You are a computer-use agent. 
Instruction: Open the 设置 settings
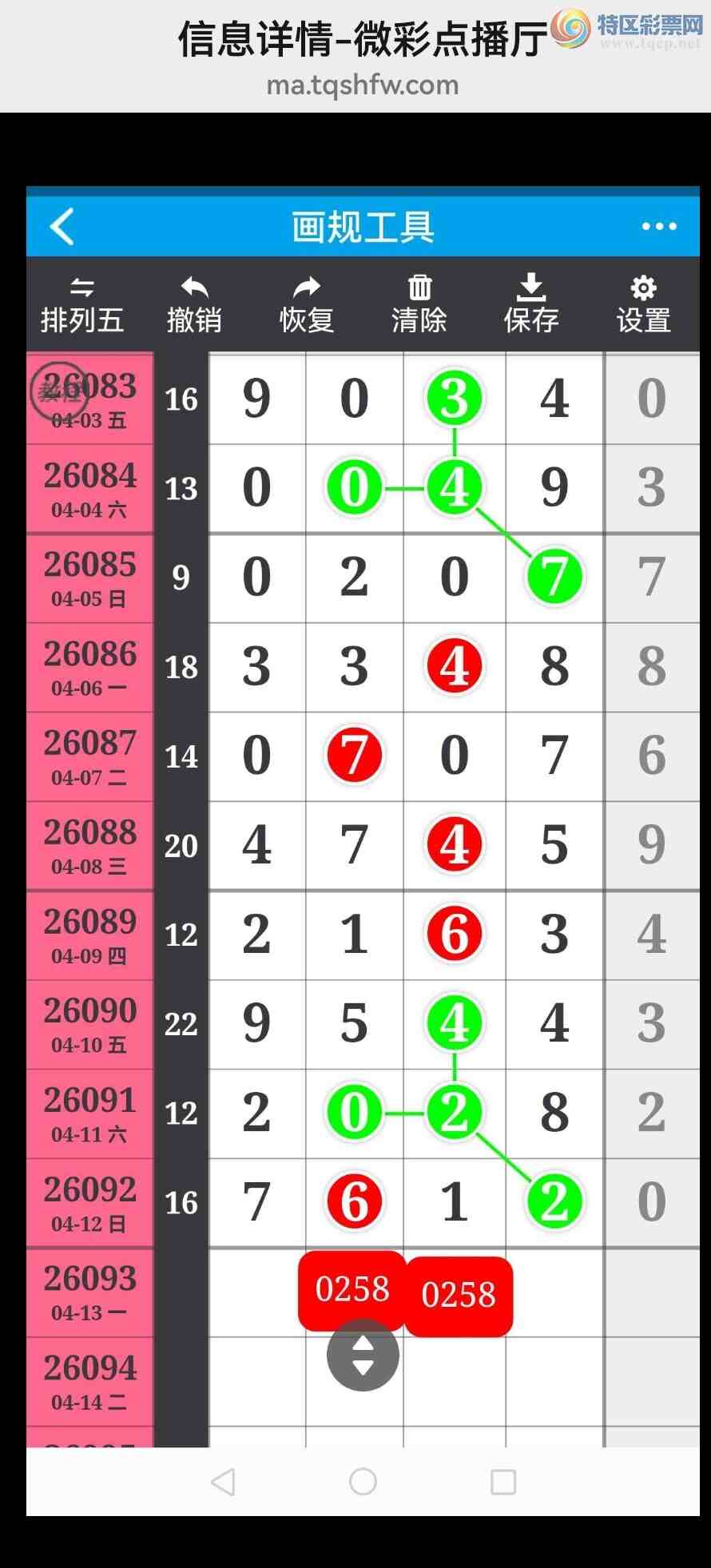(x=643, y=305)
